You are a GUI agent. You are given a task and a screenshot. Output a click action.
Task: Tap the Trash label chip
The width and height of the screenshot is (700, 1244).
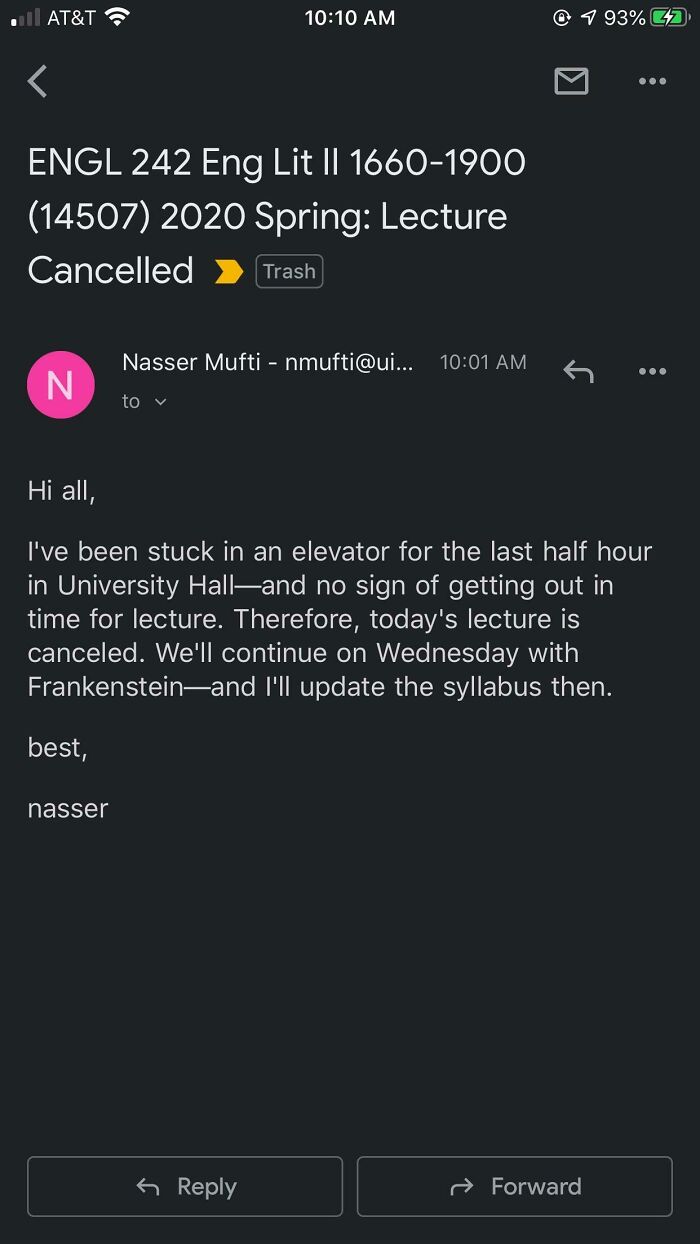pyautogui.click(x=289, y=271)
